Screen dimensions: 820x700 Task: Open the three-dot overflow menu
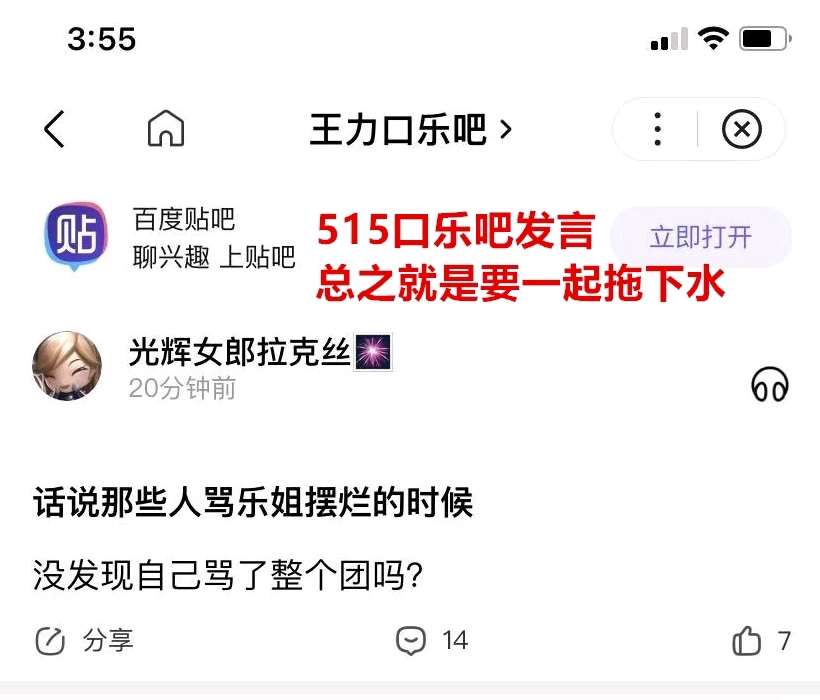(x=657, y=130)
